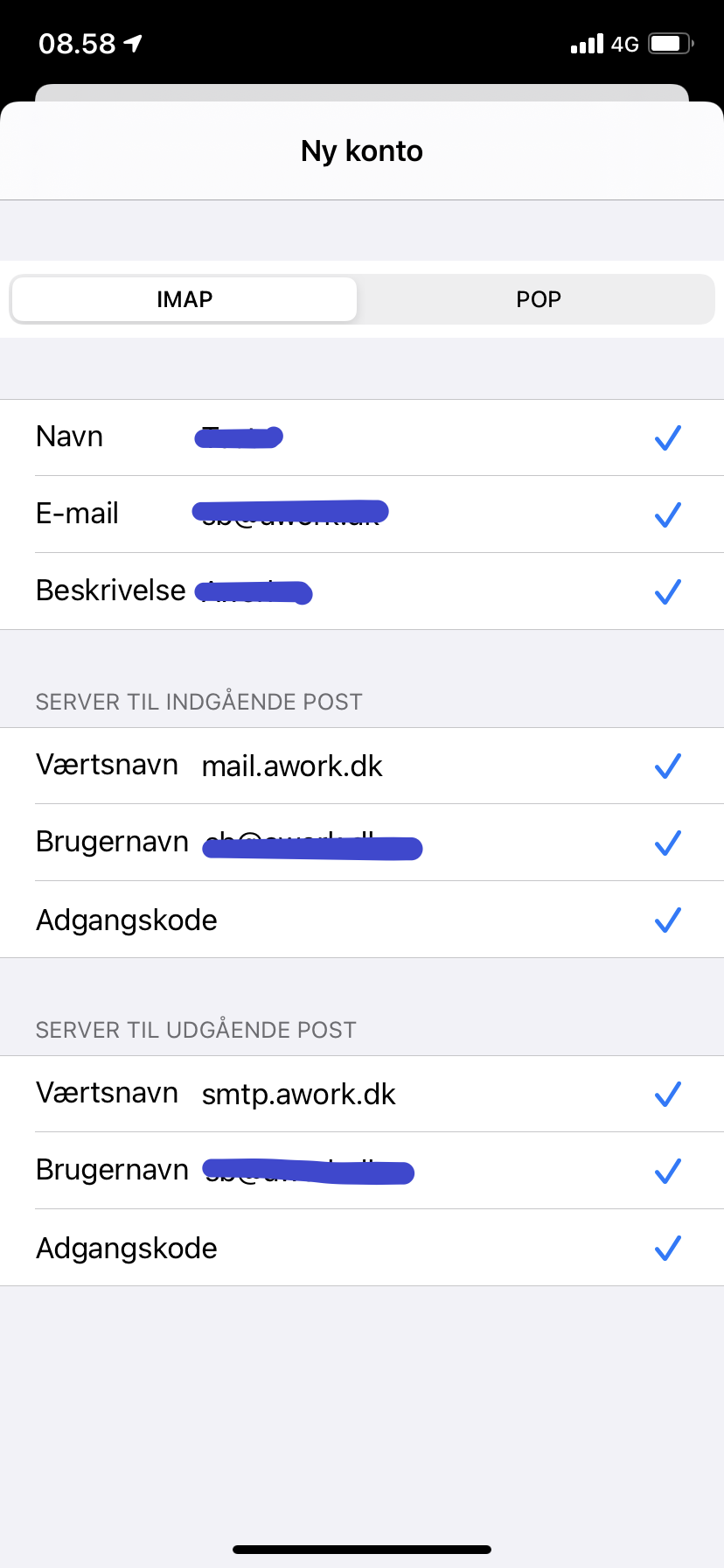Change incoming Værtsnavn mail.awork.dk
724x1568 pixels.
(x=362, y=766)
